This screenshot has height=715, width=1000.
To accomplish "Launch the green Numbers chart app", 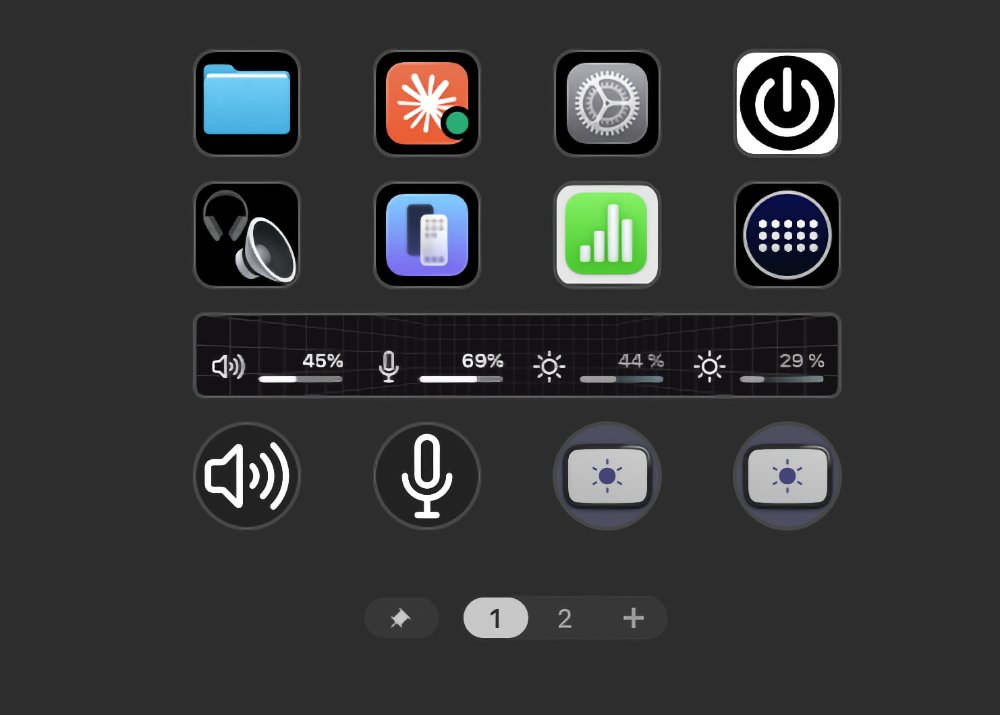I will tap(607, 235).
